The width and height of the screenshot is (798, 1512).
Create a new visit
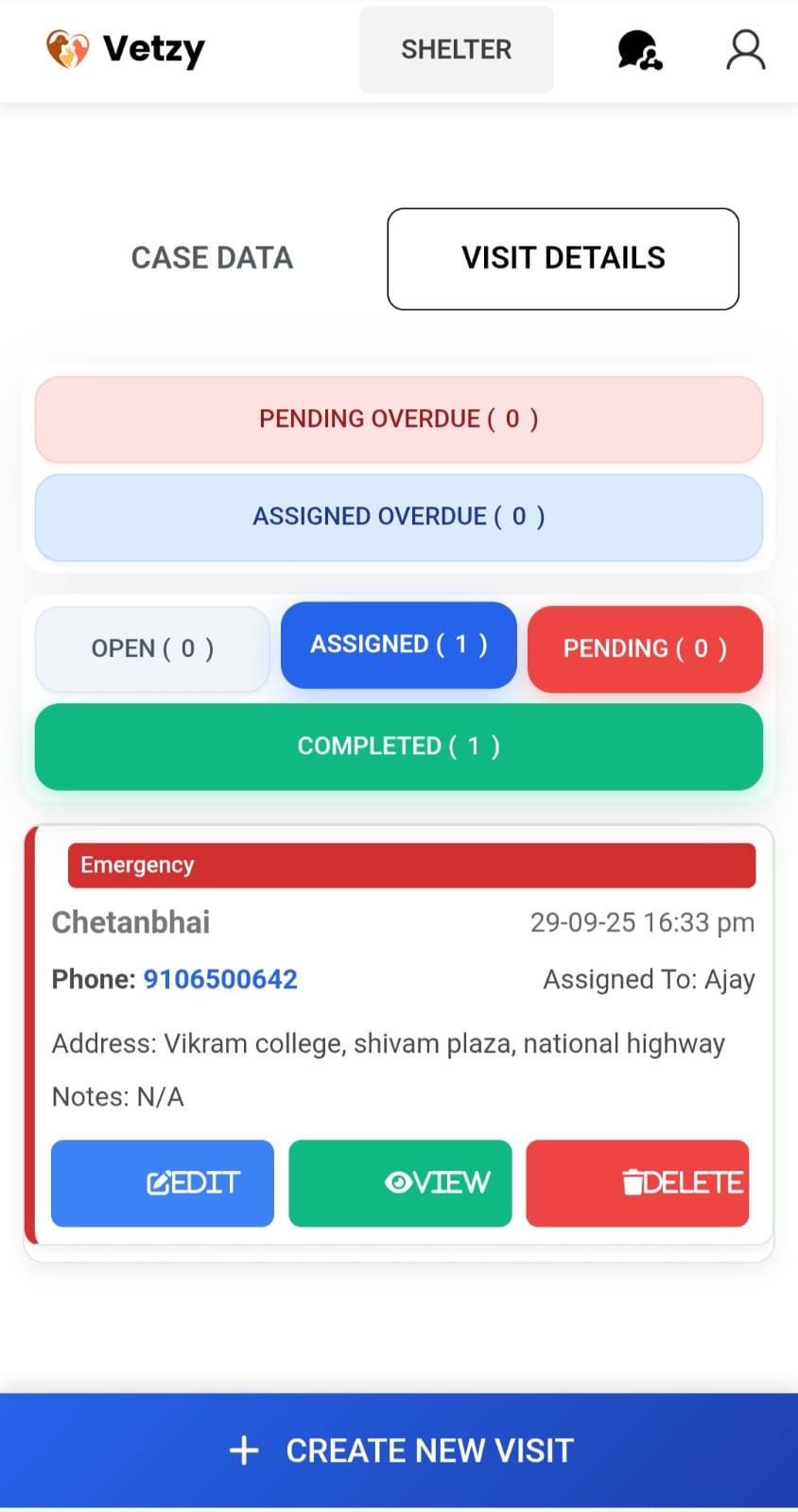(399, 1451)
